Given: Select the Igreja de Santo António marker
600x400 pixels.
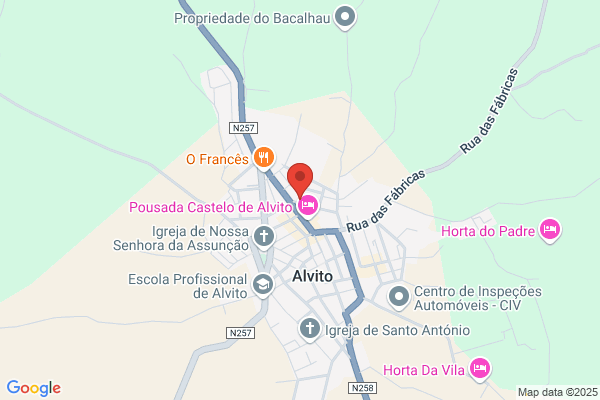Looking at the screenshot, I should coord(310,329).
